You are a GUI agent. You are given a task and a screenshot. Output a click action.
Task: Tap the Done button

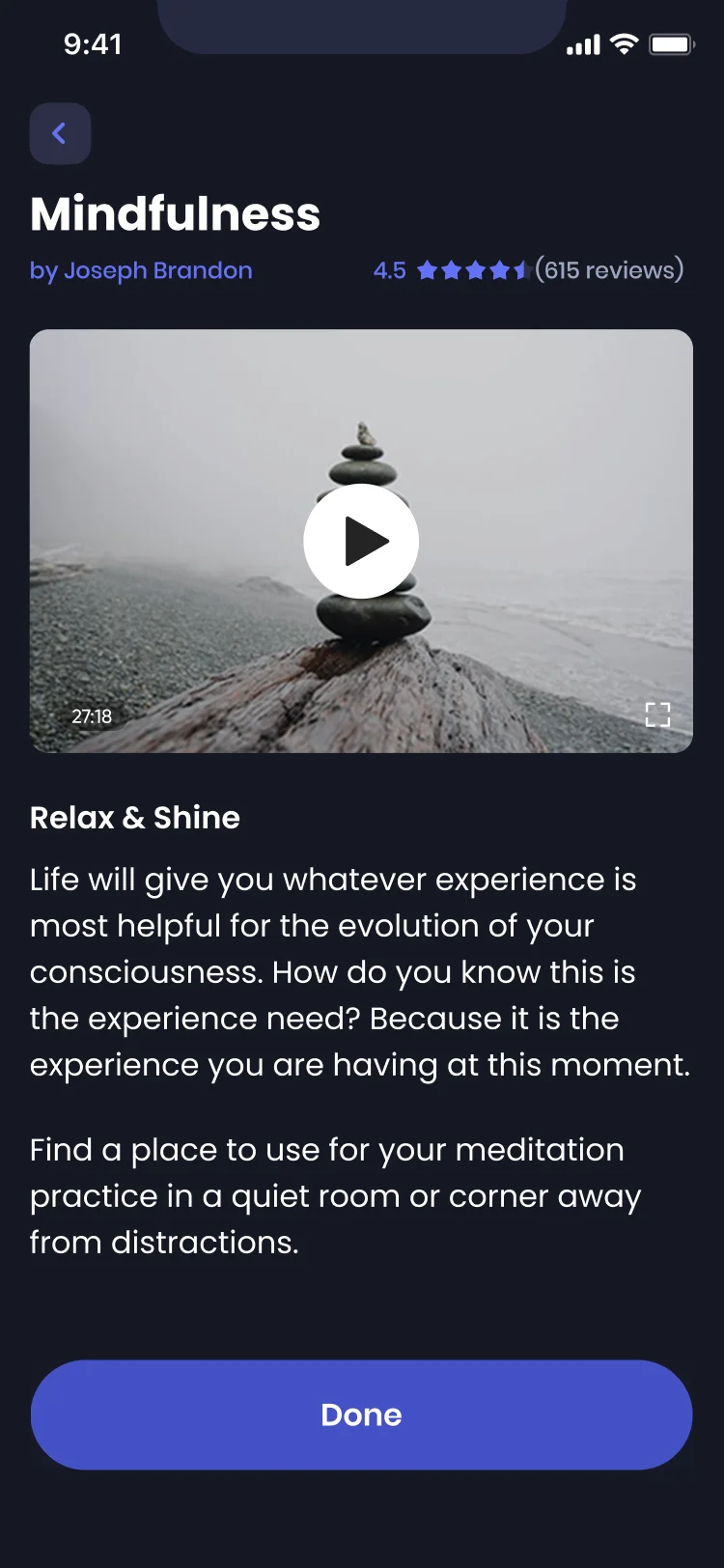[361, 1414]
